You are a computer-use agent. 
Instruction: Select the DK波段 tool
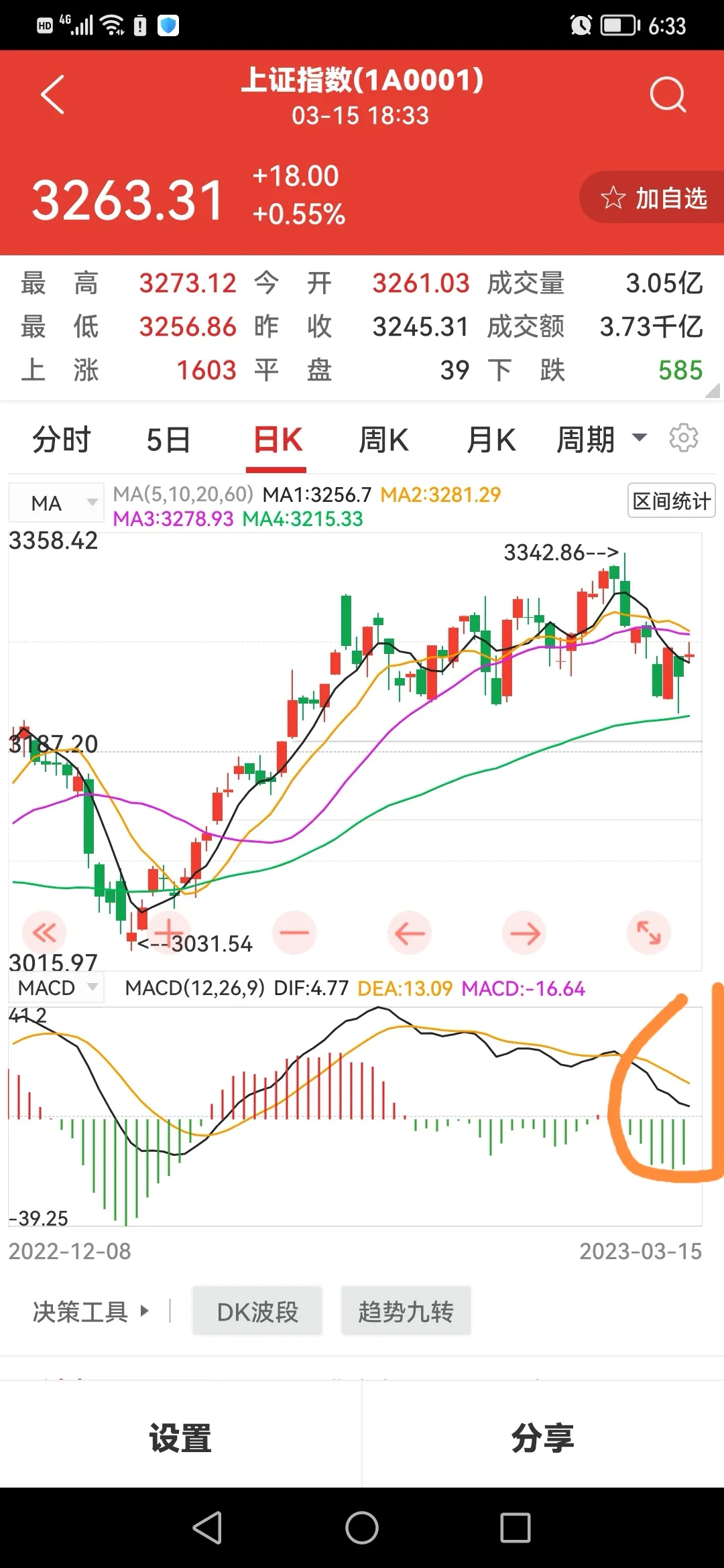[257, 1311]
